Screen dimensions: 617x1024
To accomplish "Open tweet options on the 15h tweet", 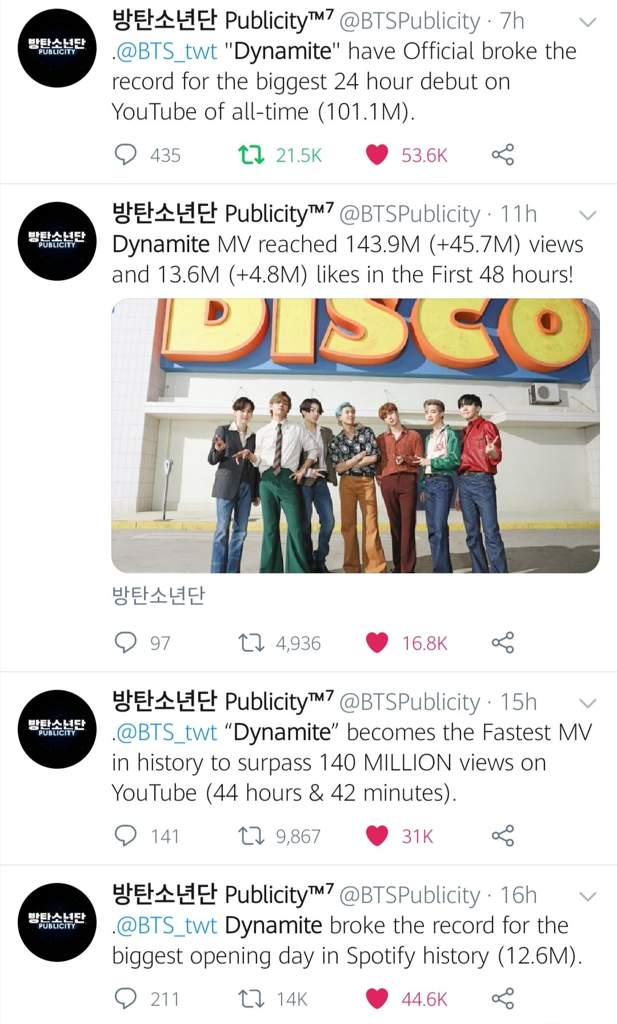I will pyautogui.click(x=588, y=703).
